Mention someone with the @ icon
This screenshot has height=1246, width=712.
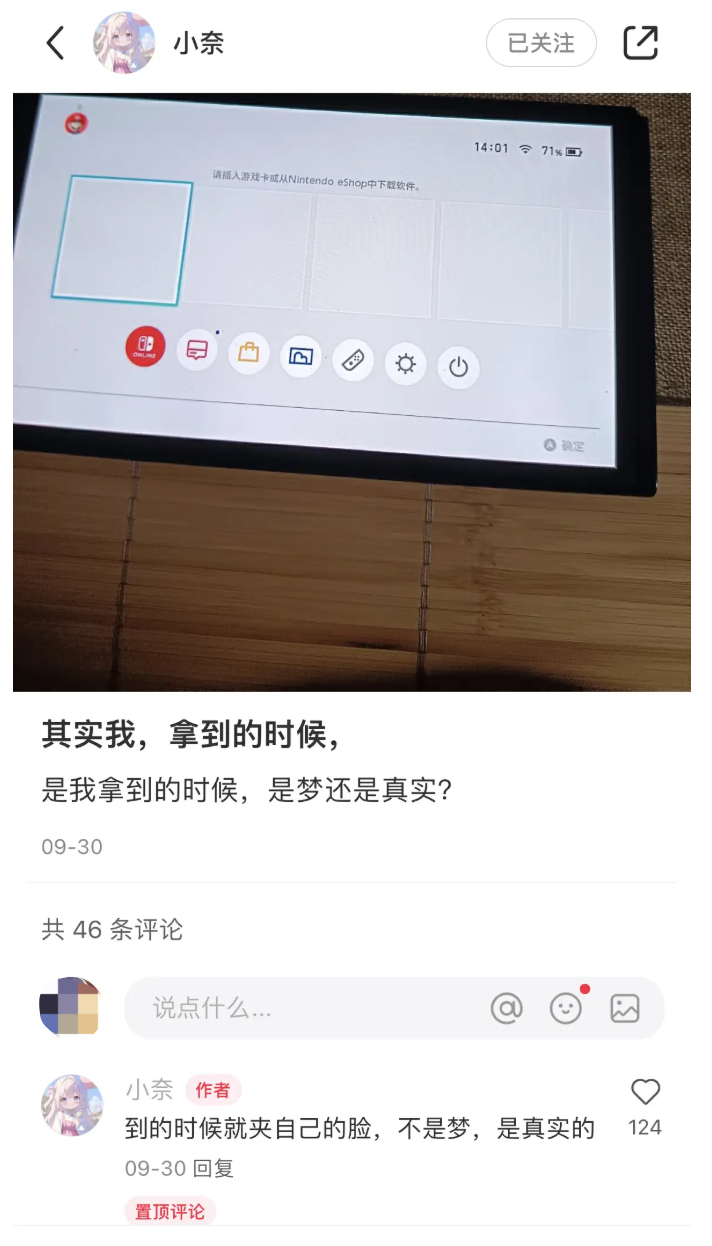(x=507, y=1008)
